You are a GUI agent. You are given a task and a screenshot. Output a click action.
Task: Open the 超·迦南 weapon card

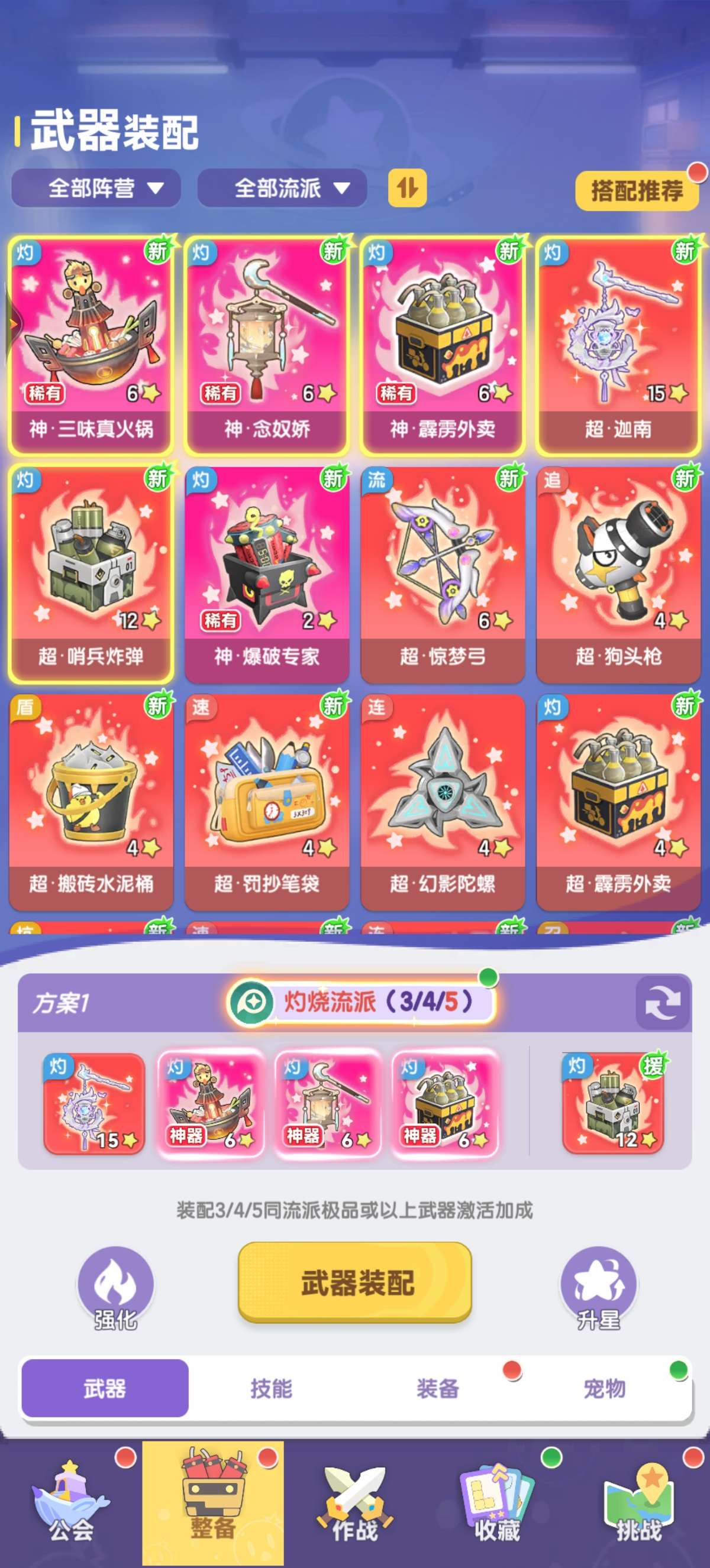618,345
